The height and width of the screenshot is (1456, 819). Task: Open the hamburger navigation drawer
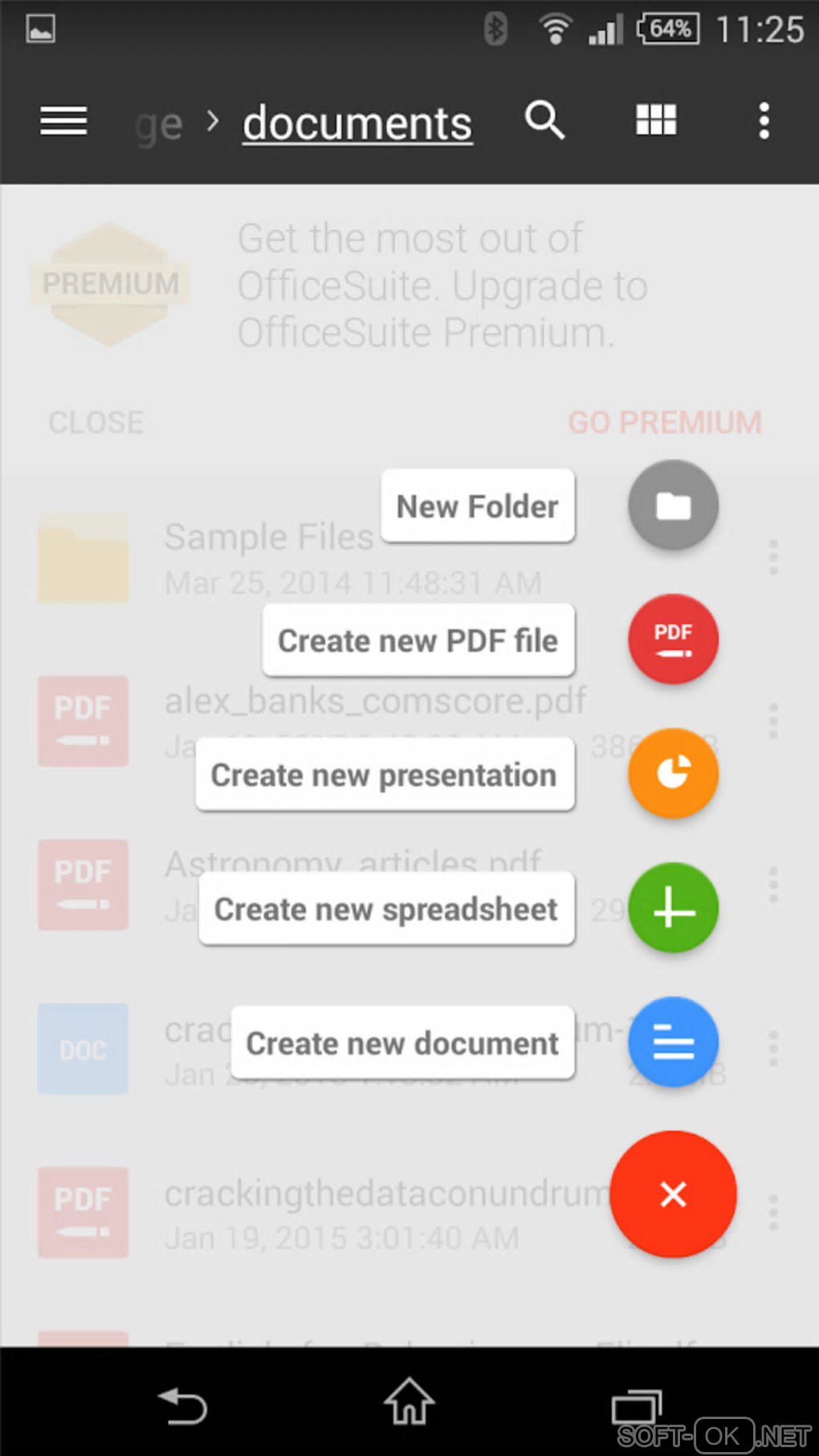(63, 121)
